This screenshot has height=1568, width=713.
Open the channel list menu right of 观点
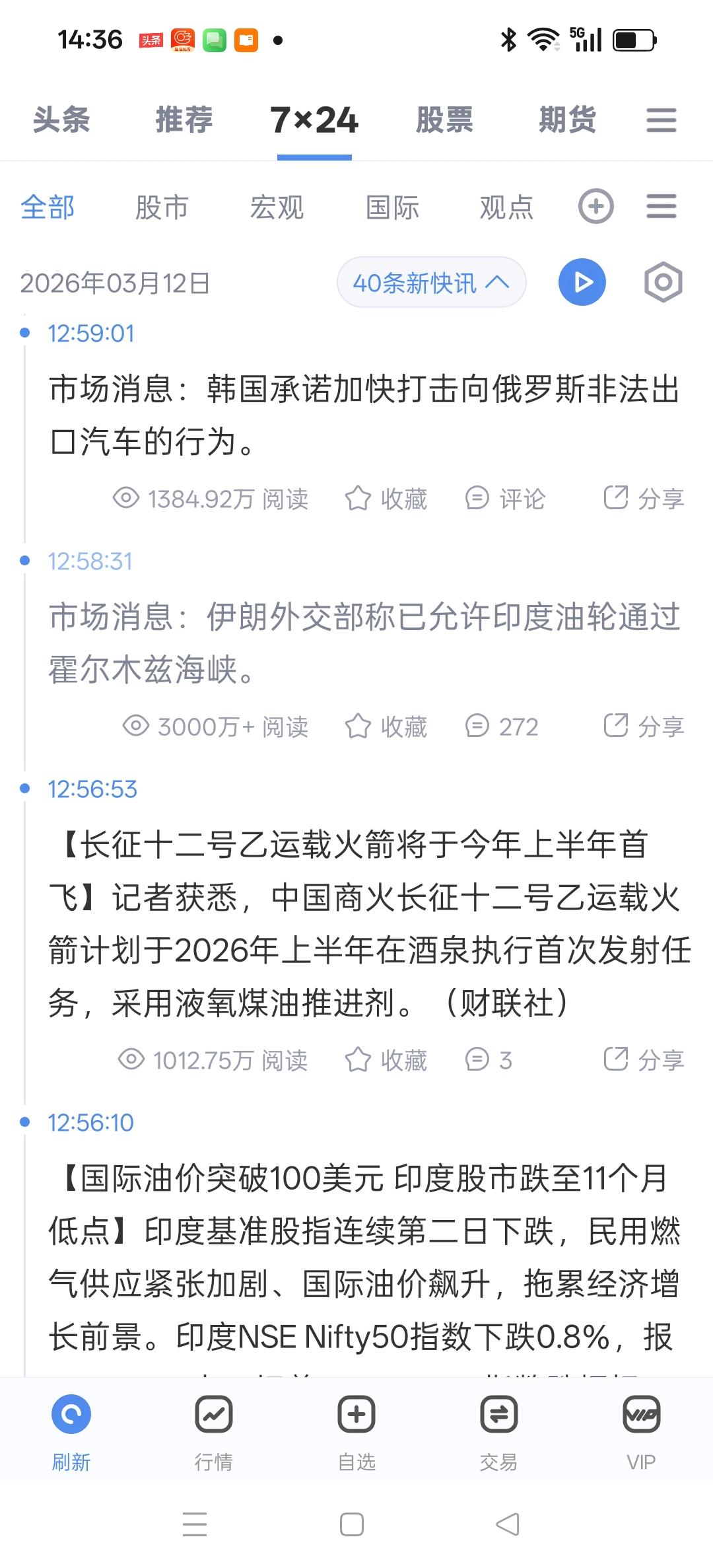coord(662,206)
